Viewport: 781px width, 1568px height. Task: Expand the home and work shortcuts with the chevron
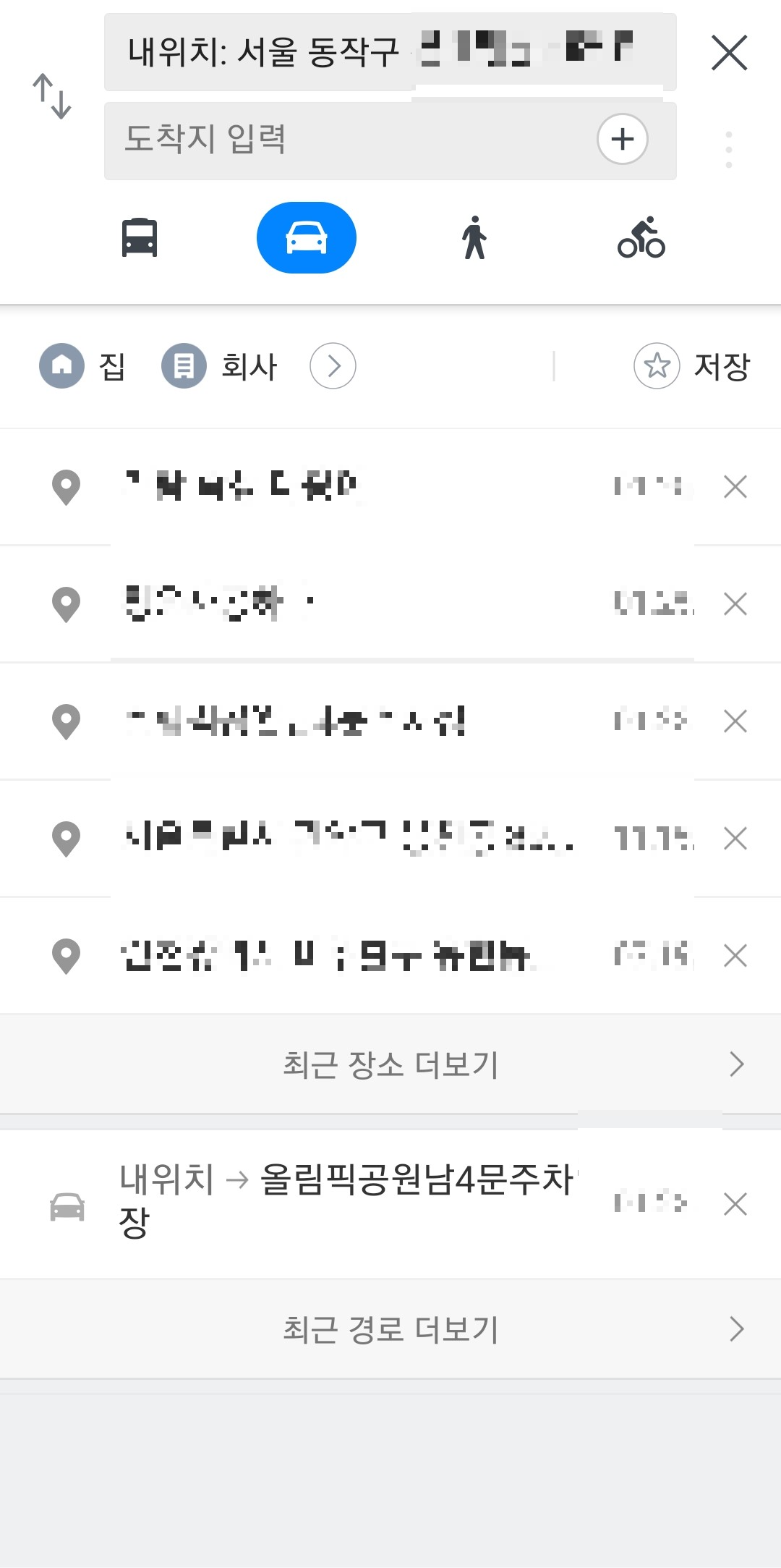333,365
